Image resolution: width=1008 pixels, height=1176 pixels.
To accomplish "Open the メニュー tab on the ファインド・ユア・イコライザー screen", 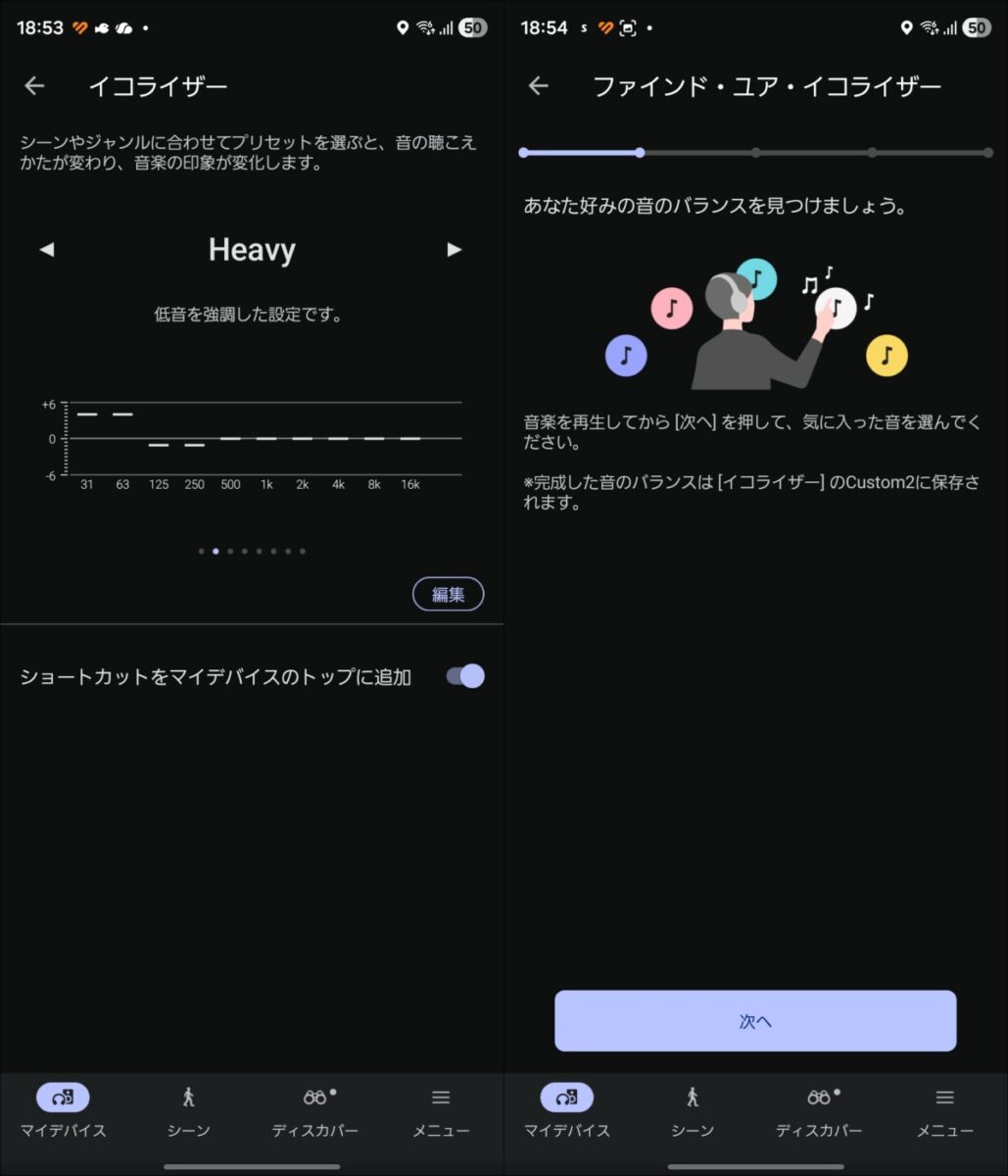I will 944,1110.
